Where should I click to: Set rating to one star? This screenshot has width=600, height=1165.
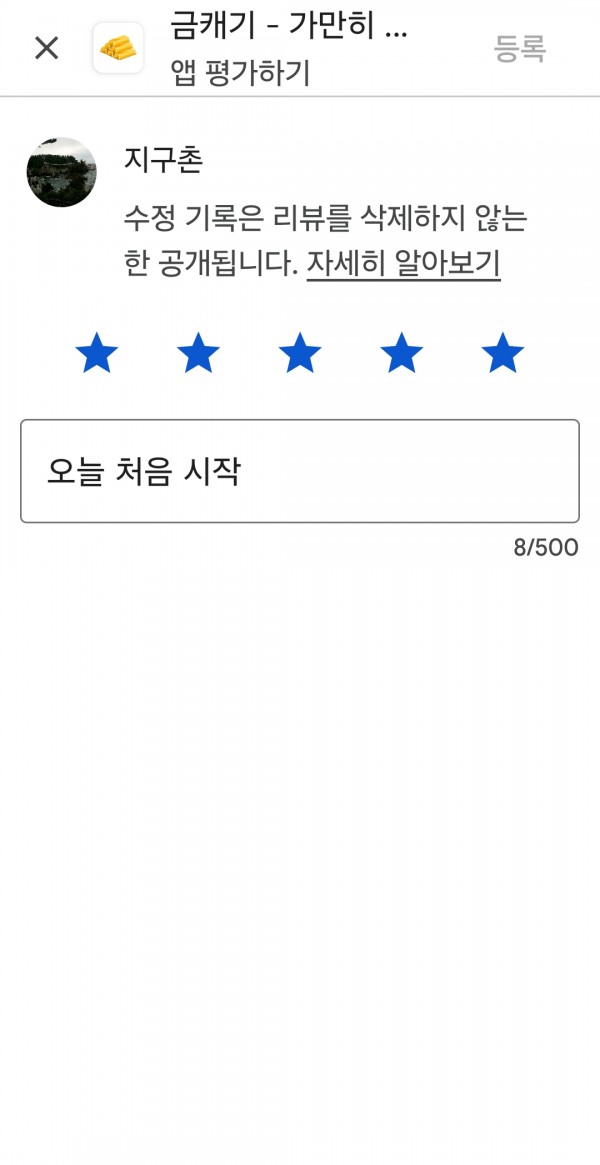point(97,352)
